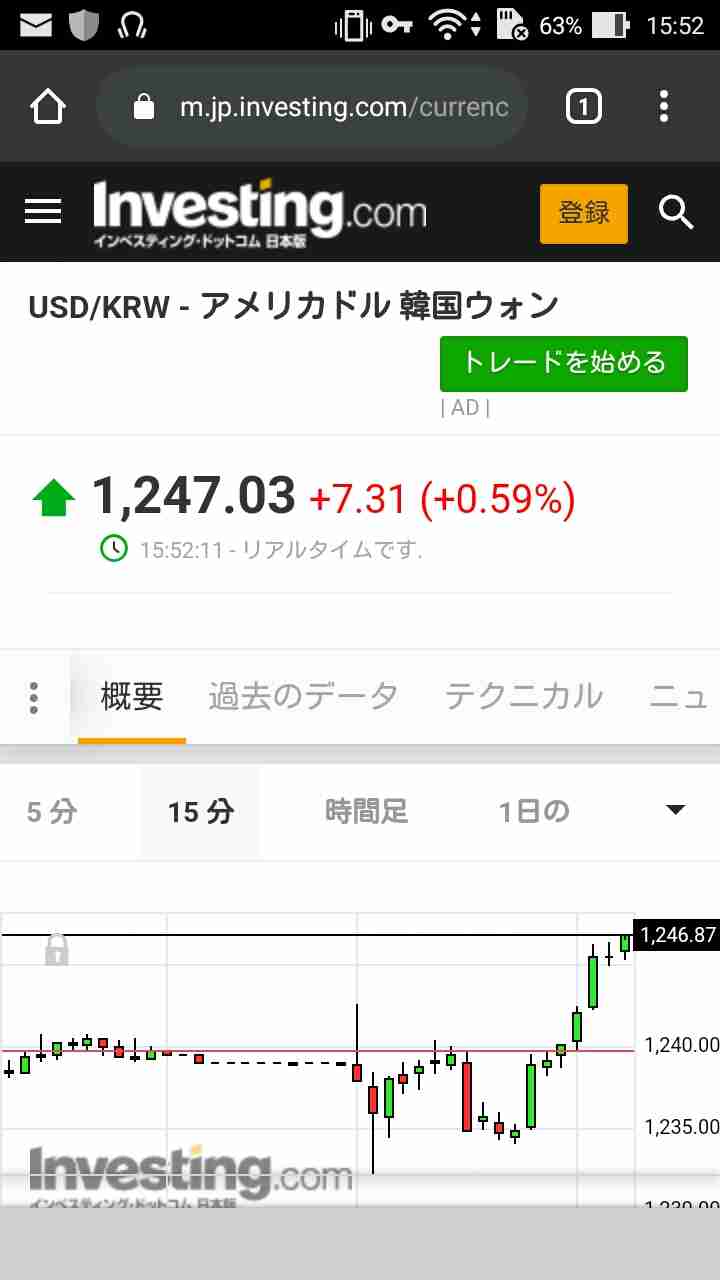Expand the chart interval dropdown arrow
The width and height of the screenshot is (720, 1280).
pyautogui.click(x=676, y=810)
